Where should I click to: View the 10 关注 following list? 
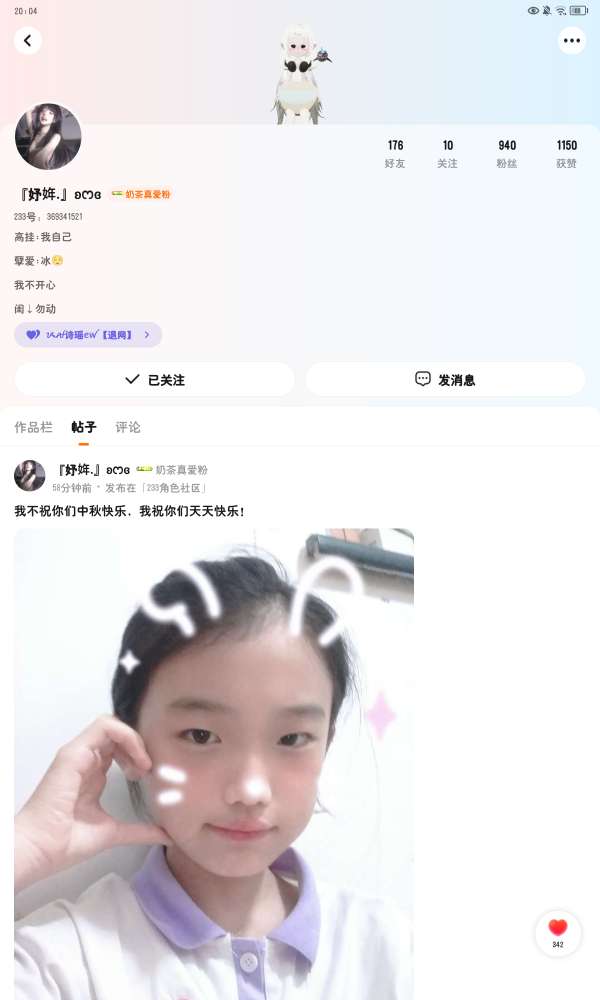[x=448, y=154]
